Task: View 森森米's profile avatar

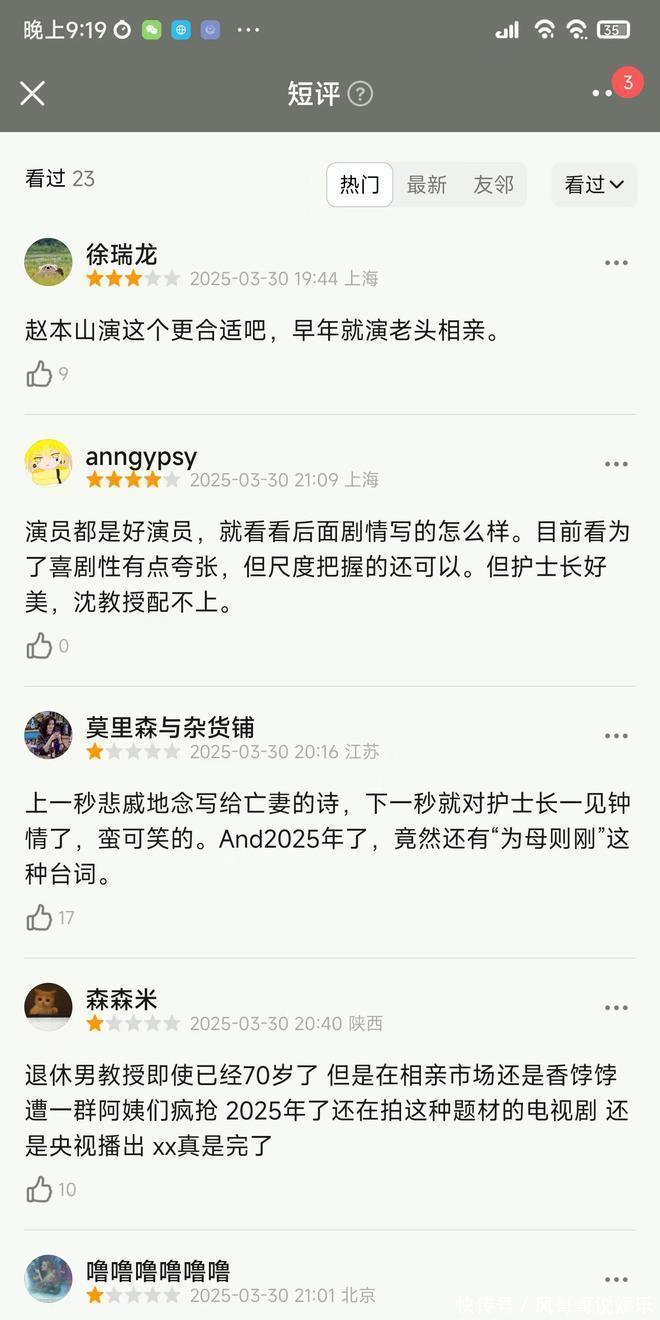Action: pyautogui.click(x=48, y=1007)
